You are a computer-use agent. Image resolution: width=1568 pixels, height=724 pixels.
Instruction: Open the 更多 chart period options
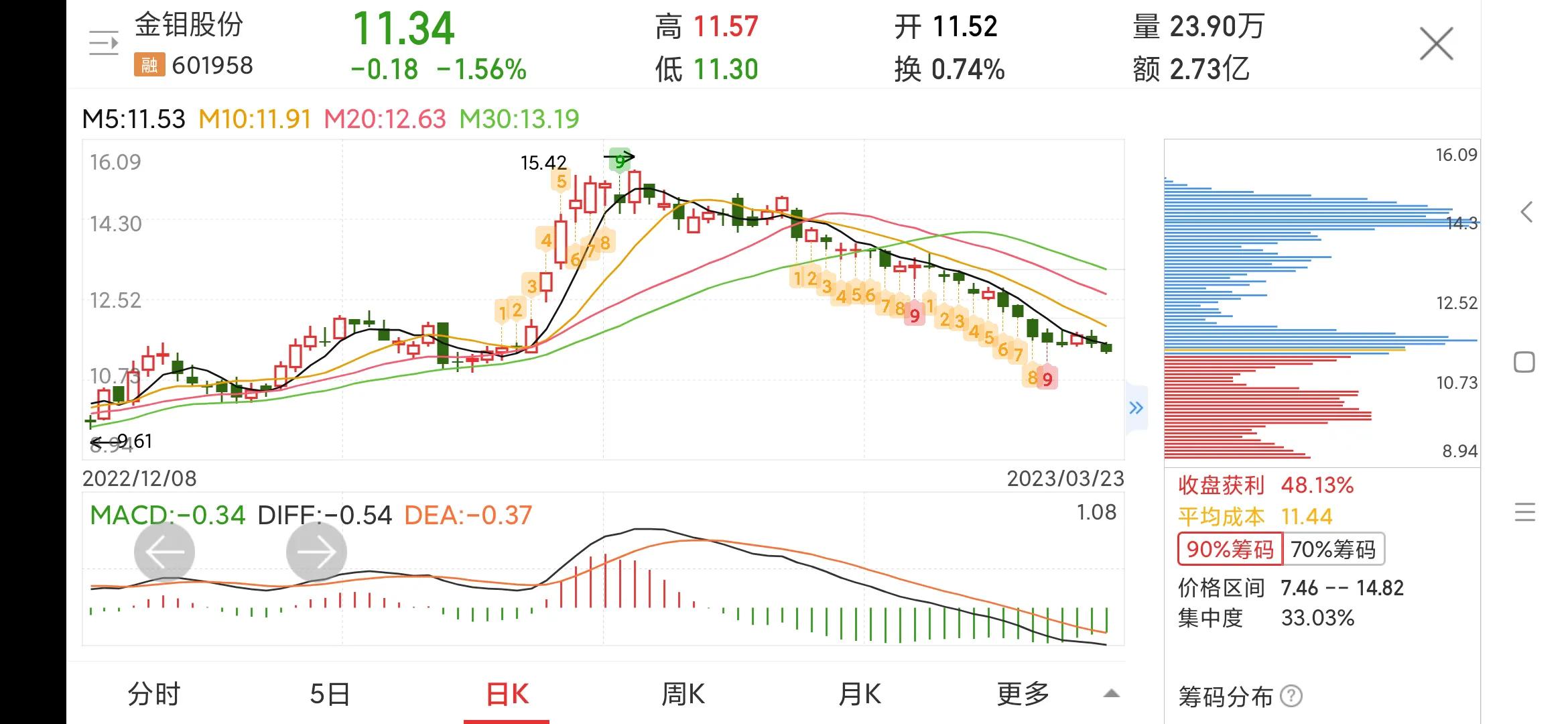[1023, 695]
